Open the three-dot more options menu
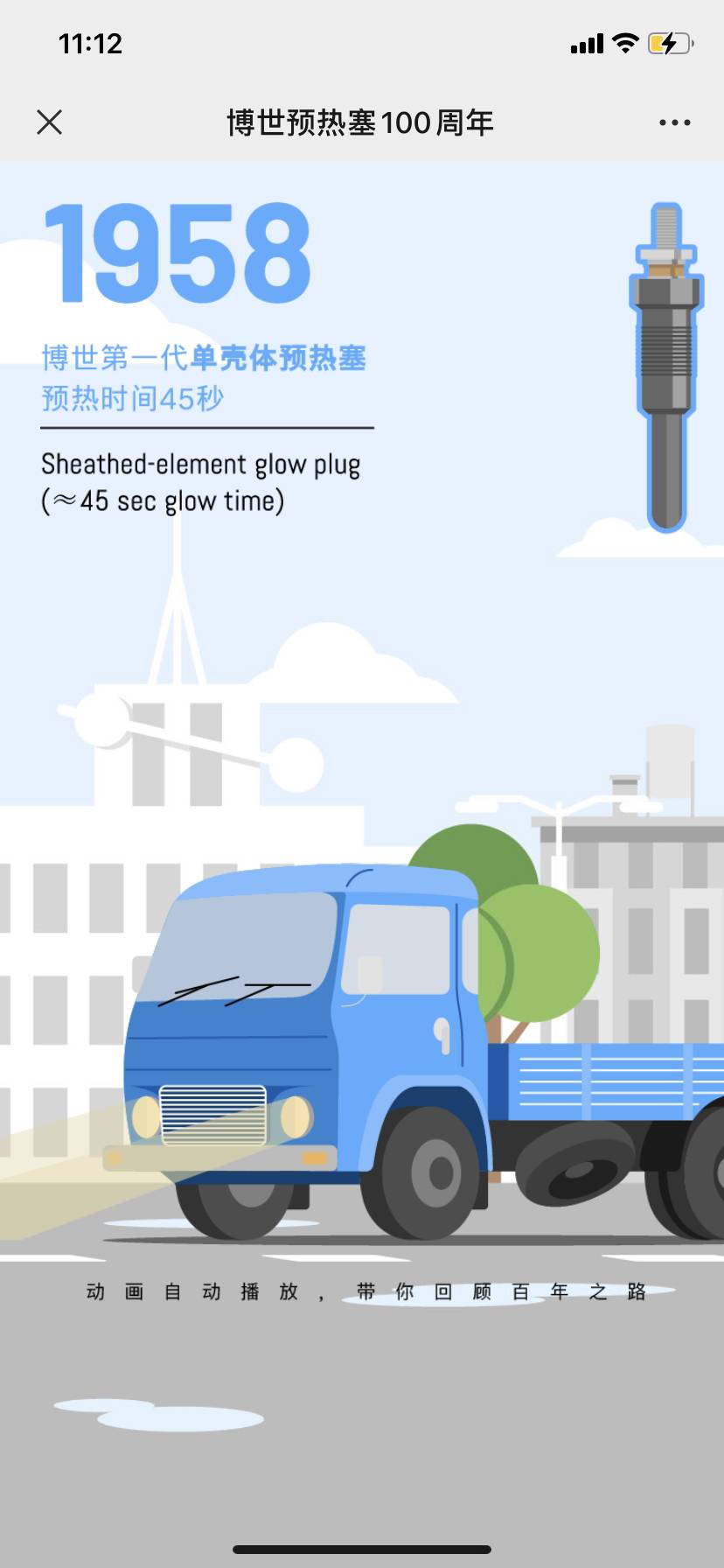The width and height of the screenshot is (724, 1568). click(674, 122)
